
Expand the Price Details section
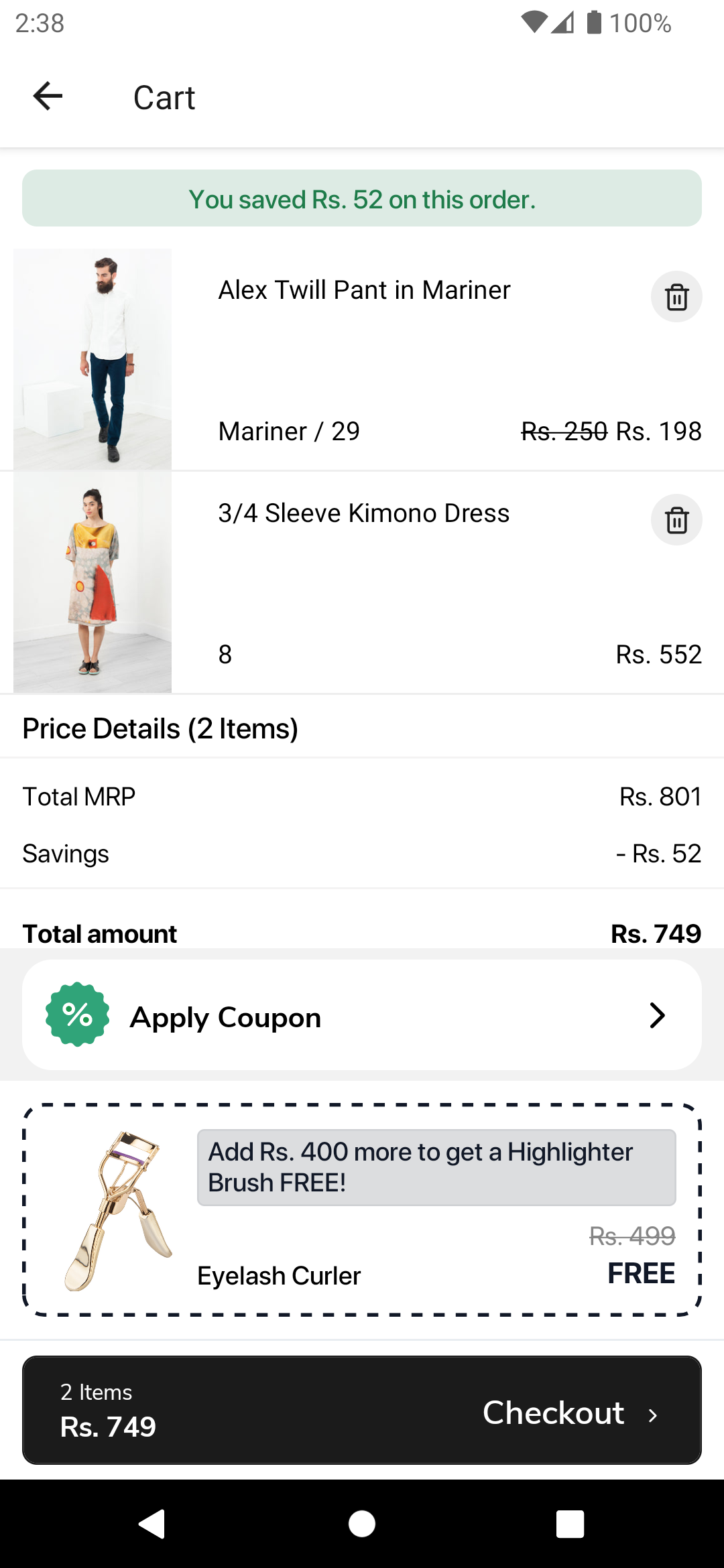click(160, 728)
